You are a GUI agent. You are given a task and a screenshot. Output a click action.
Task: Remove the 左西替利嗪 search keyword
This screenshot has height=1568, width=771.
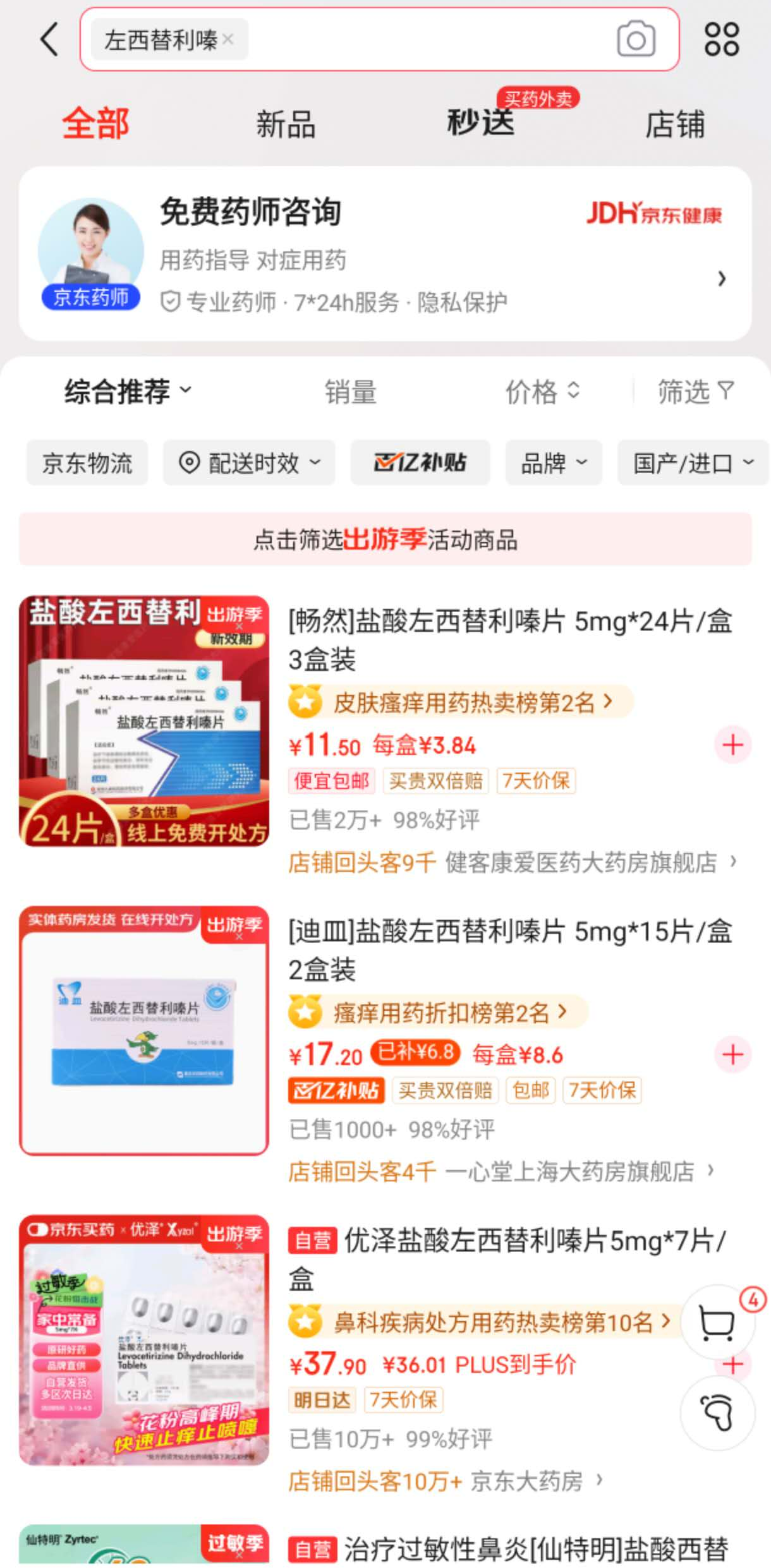[228, 40]
